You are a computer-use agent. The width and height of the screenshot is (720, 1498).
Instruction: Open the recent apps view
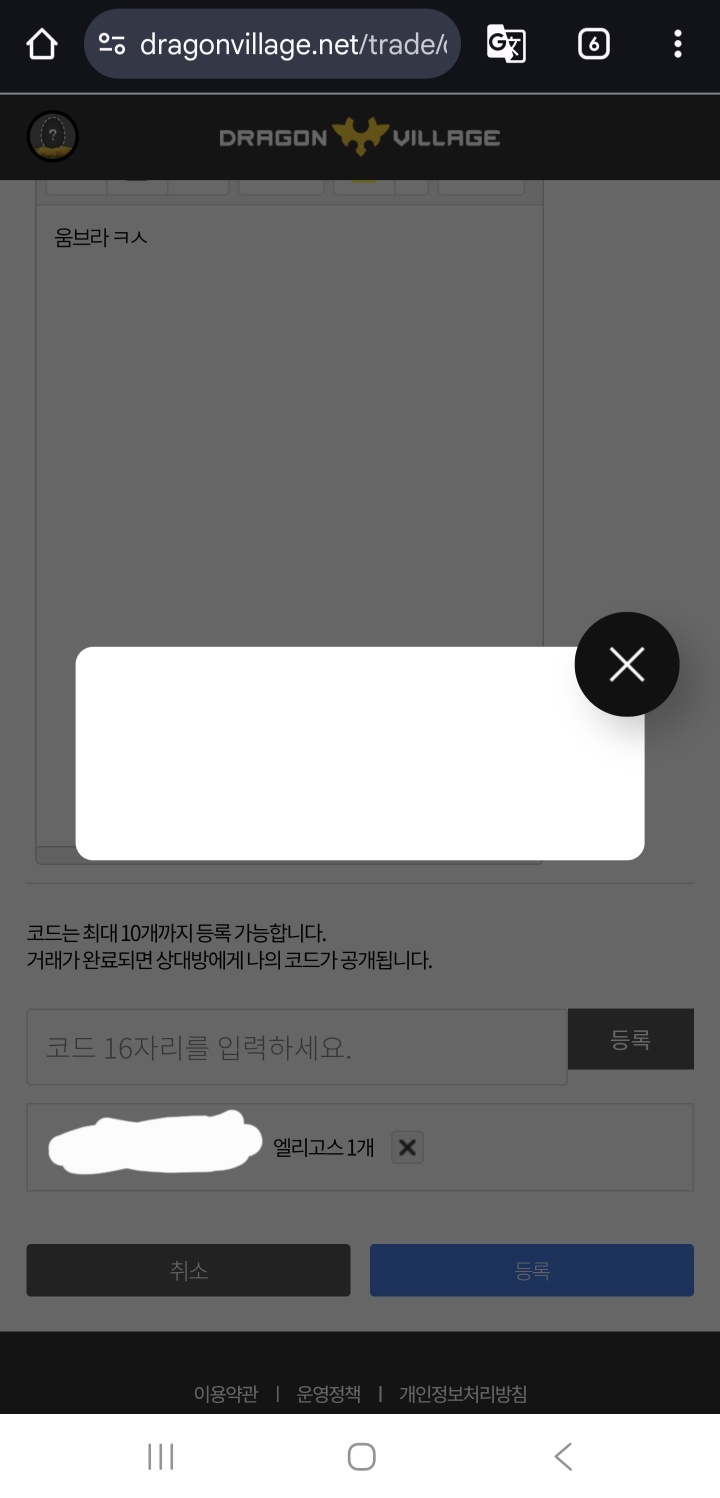160,1456
